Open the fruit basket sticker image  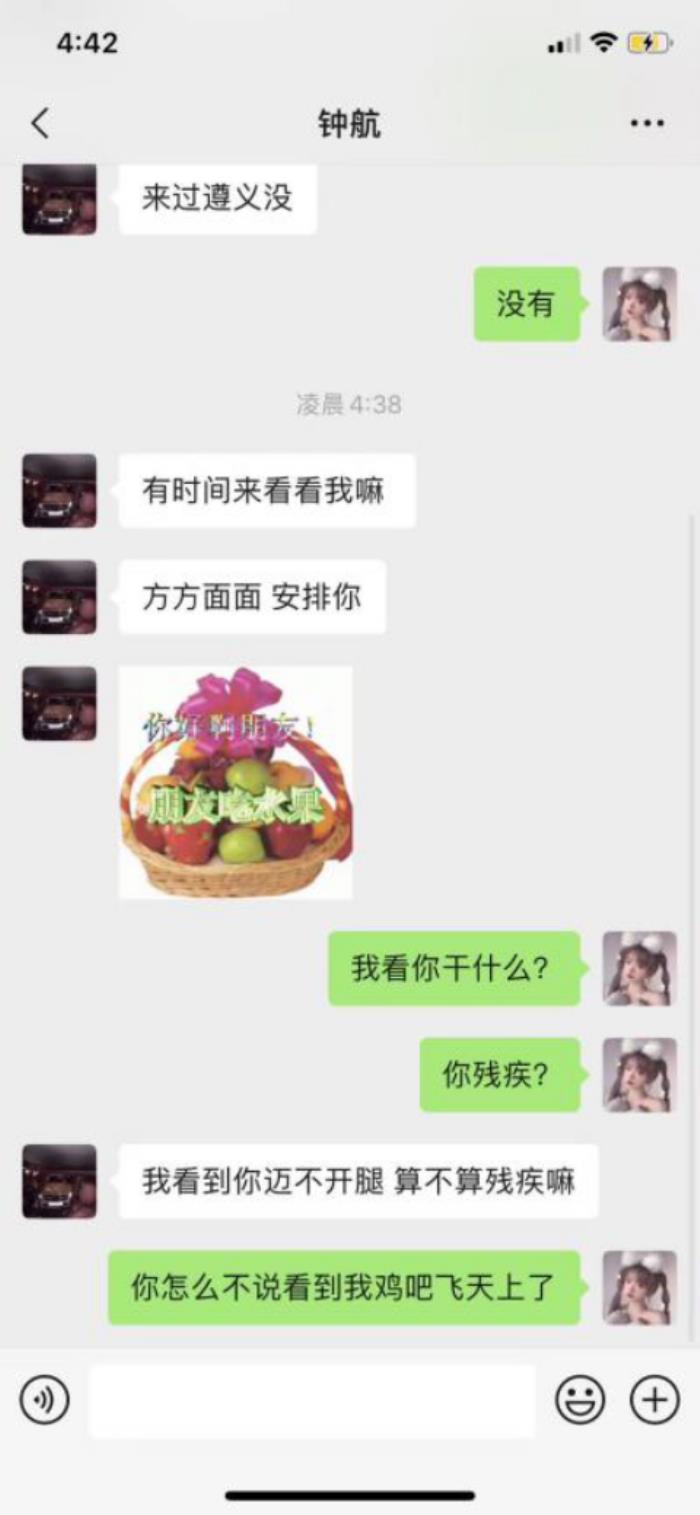click(x=236, y=783)
